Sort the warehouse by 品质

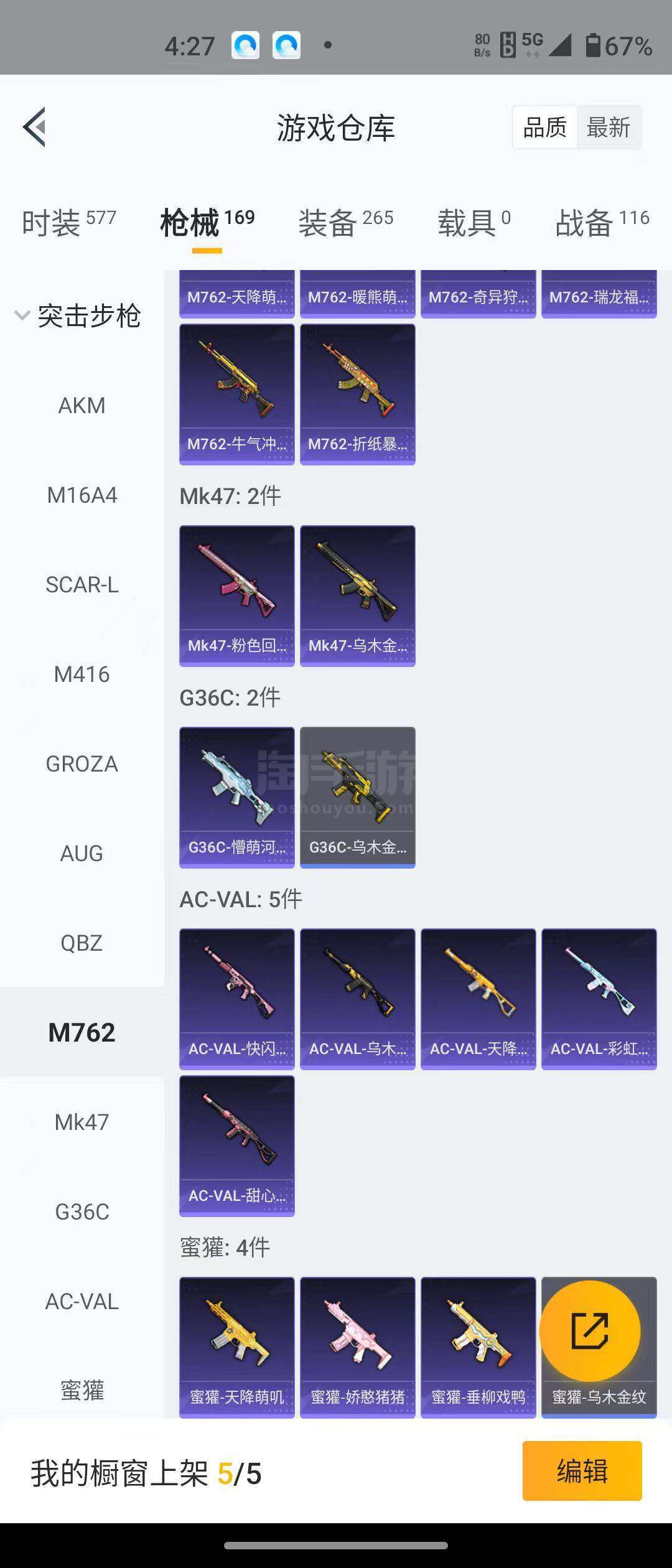point(544,128)
